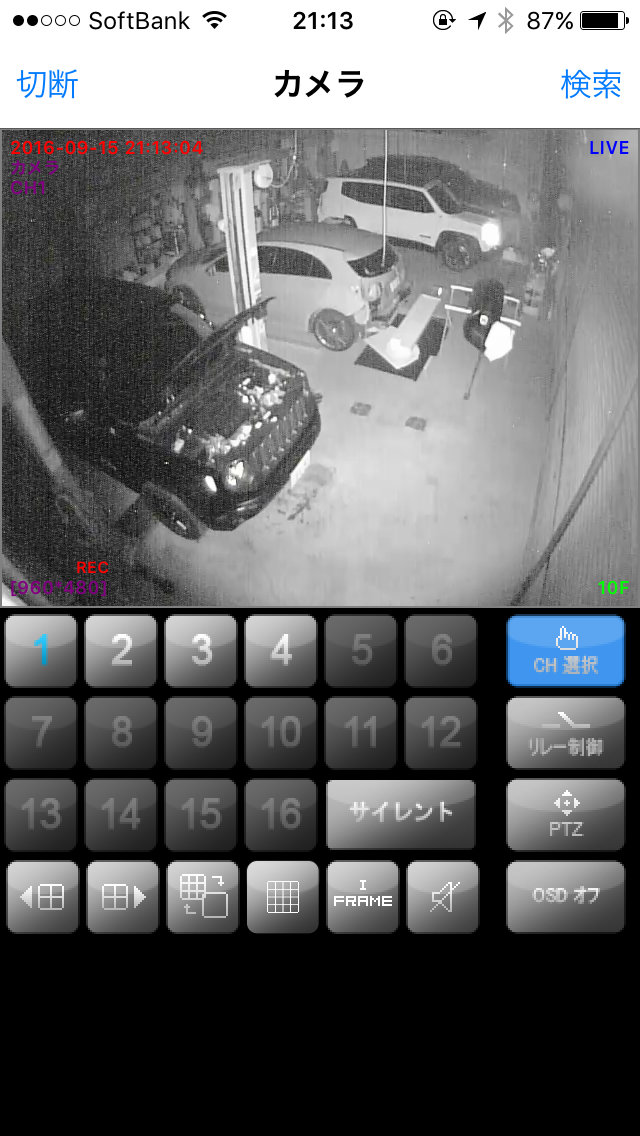Viewport: 640px width, 1136px height.
Task: Toggle I FRAME mode
Action: (362, 897)
